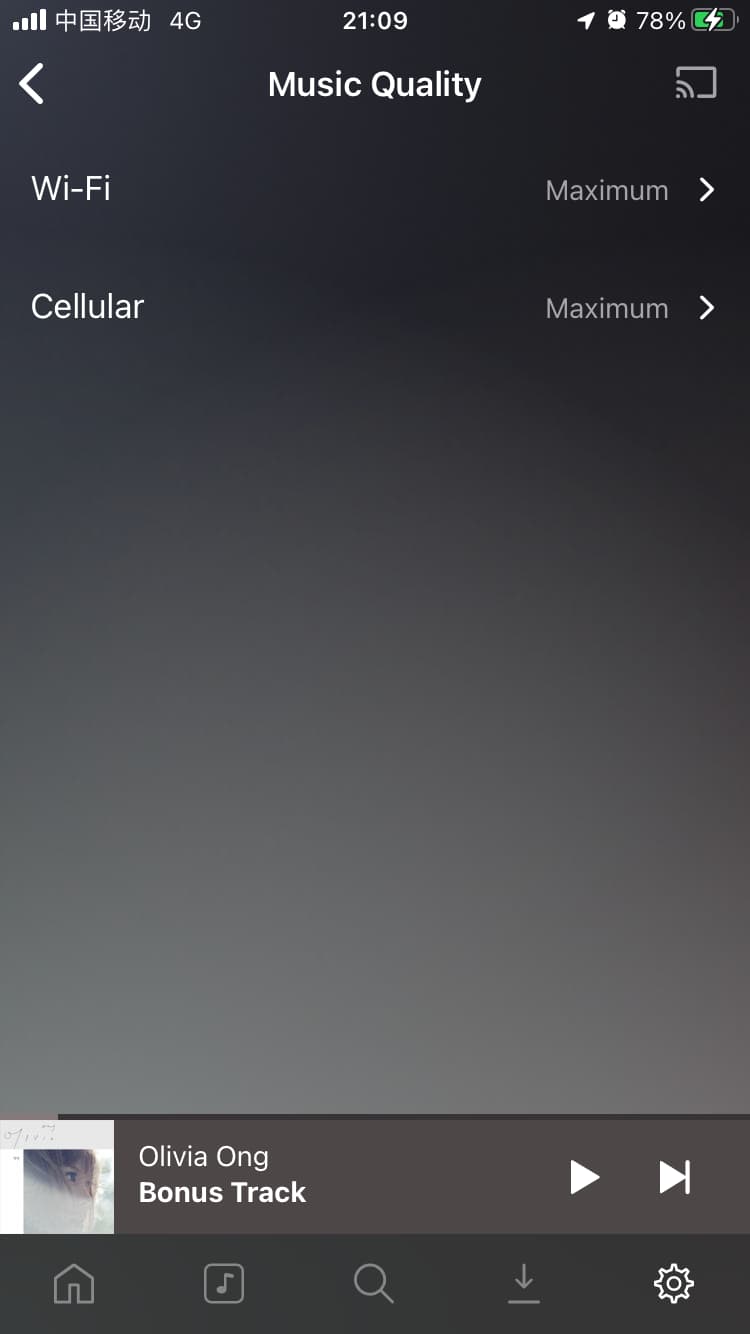Switch to the Downloads tab
Image resolution: width=750 pixels, height=1334 pixels.
(524, 1284)
